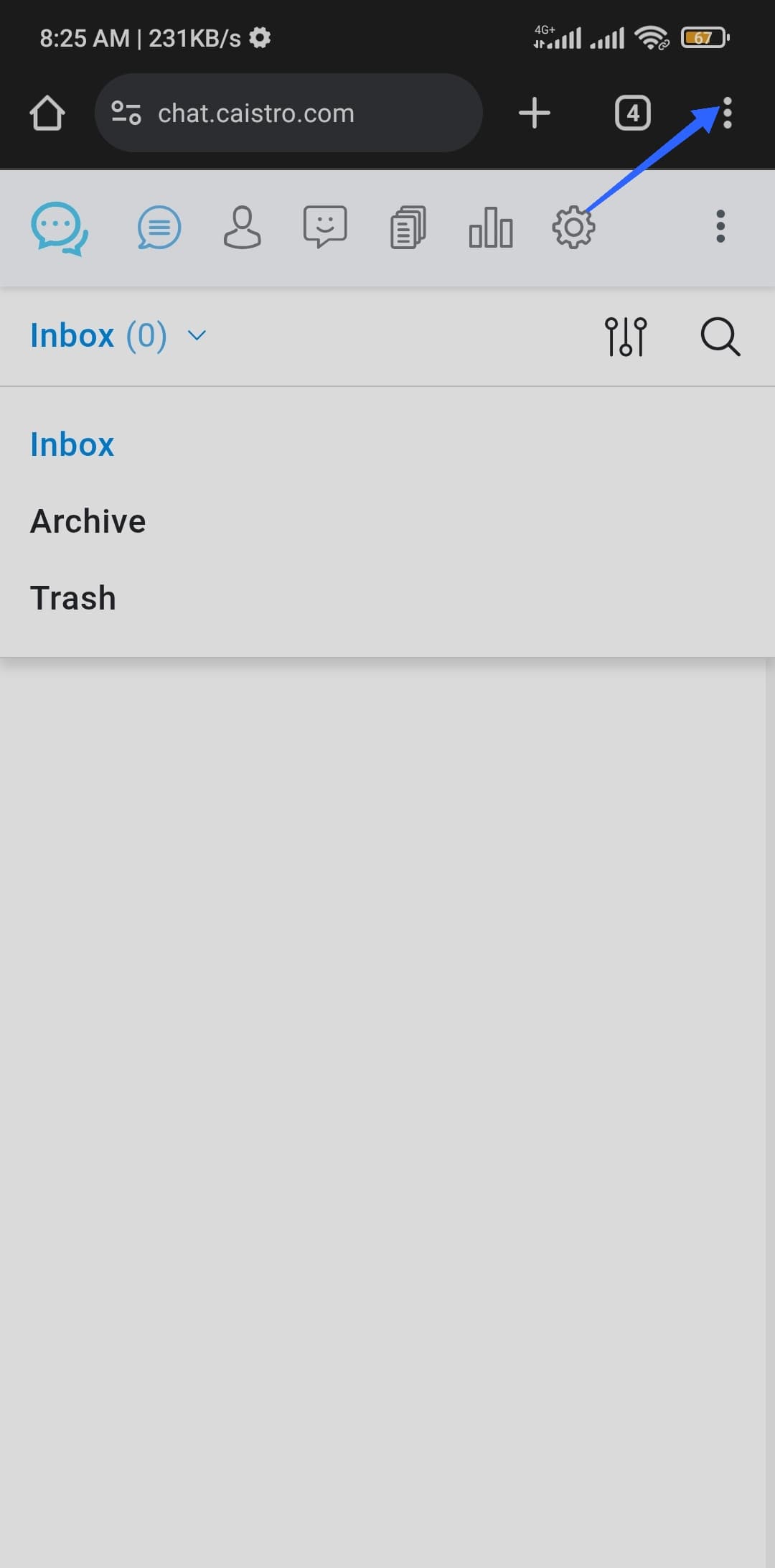Open a new browser tab
The image size is (775, 1568).
(535, 113)
